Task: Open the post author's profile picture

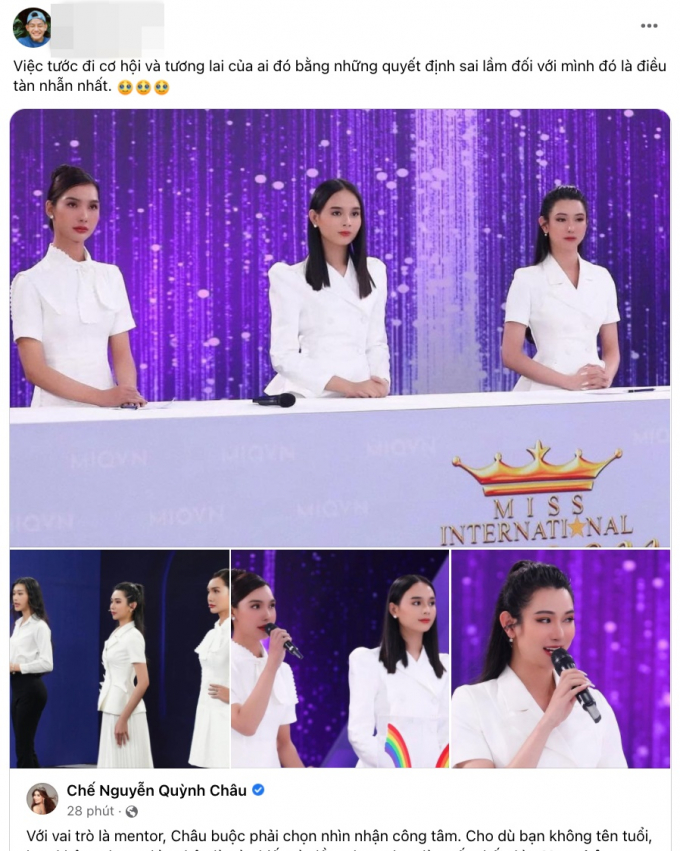Action: pyautogui.click(x=32, y=28)
